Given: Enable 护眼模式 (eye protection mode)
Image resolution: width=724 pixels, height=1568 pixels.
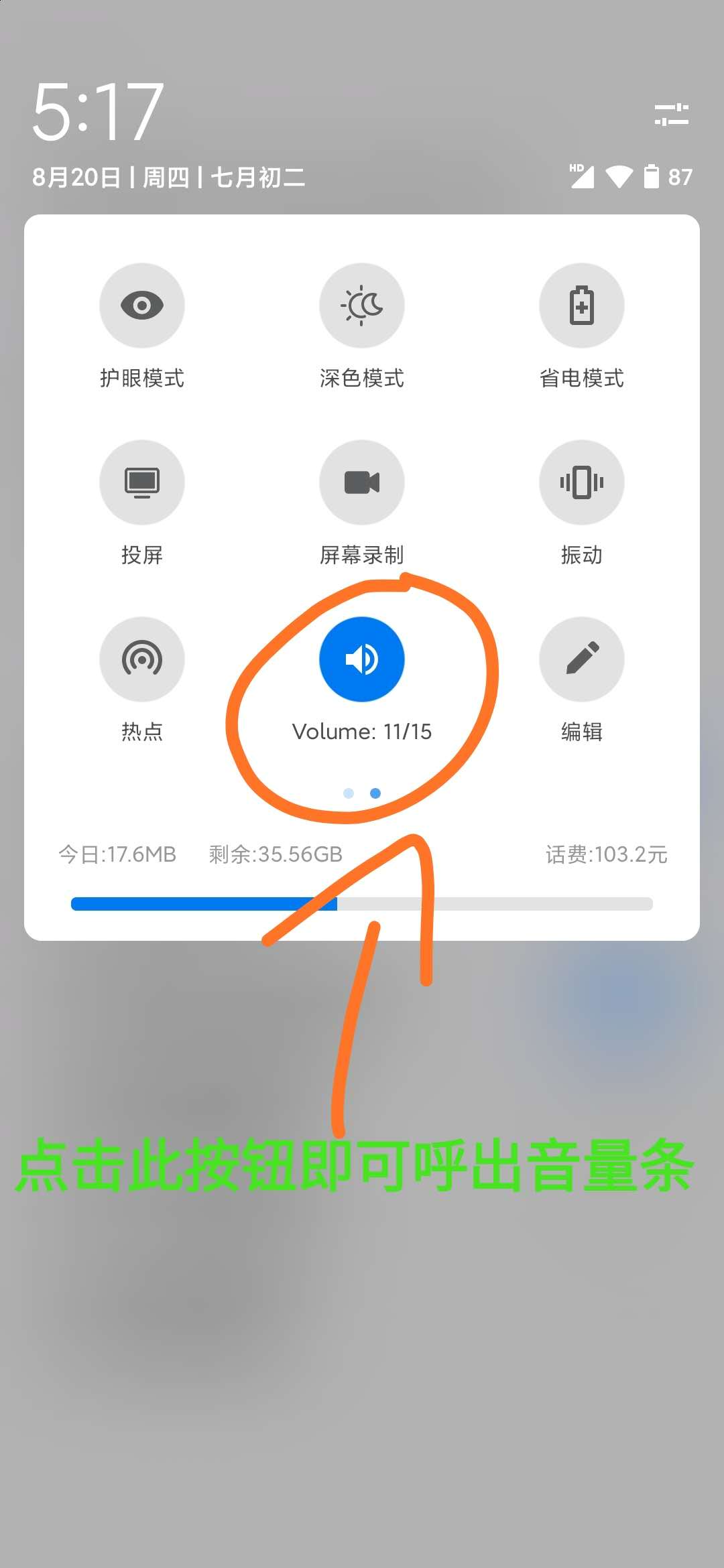Looking at the screenshot, I should [141, 305].
